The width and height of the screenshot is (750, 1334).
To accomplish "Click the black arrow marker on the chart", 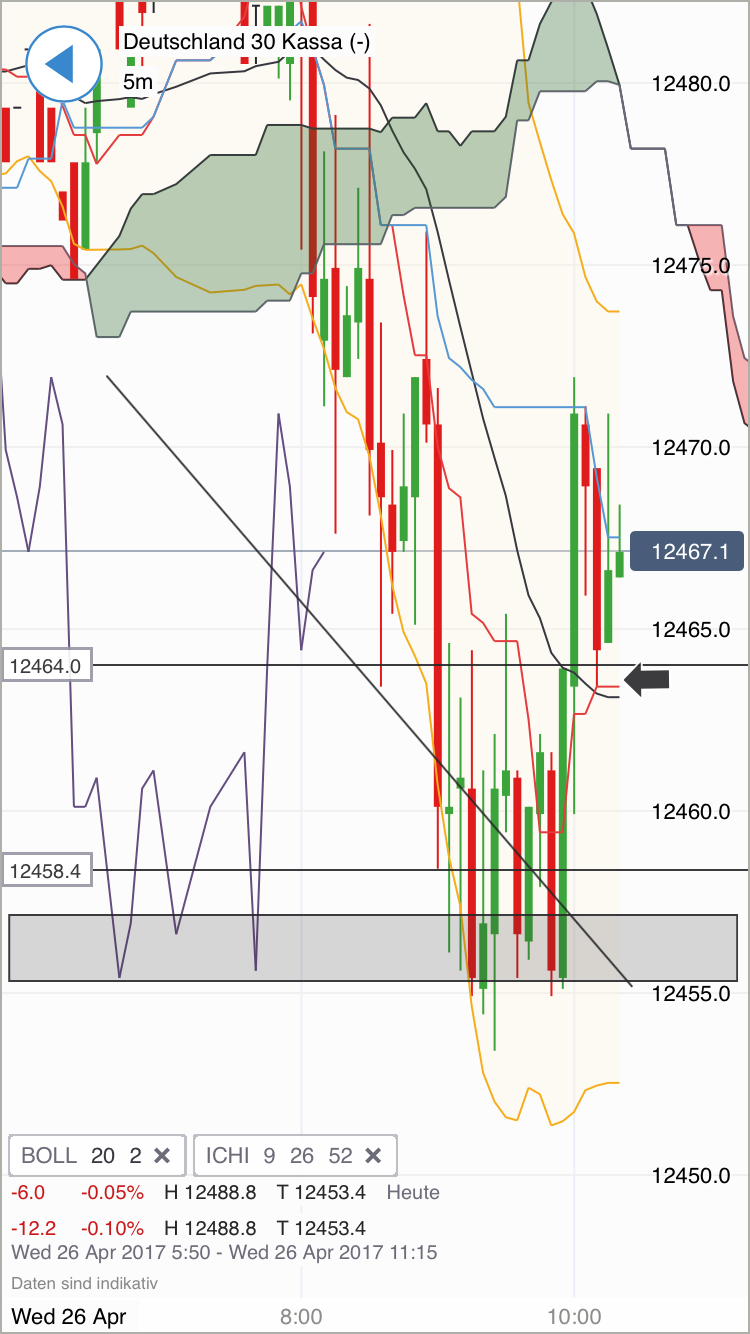I will [x=646, y=679].
